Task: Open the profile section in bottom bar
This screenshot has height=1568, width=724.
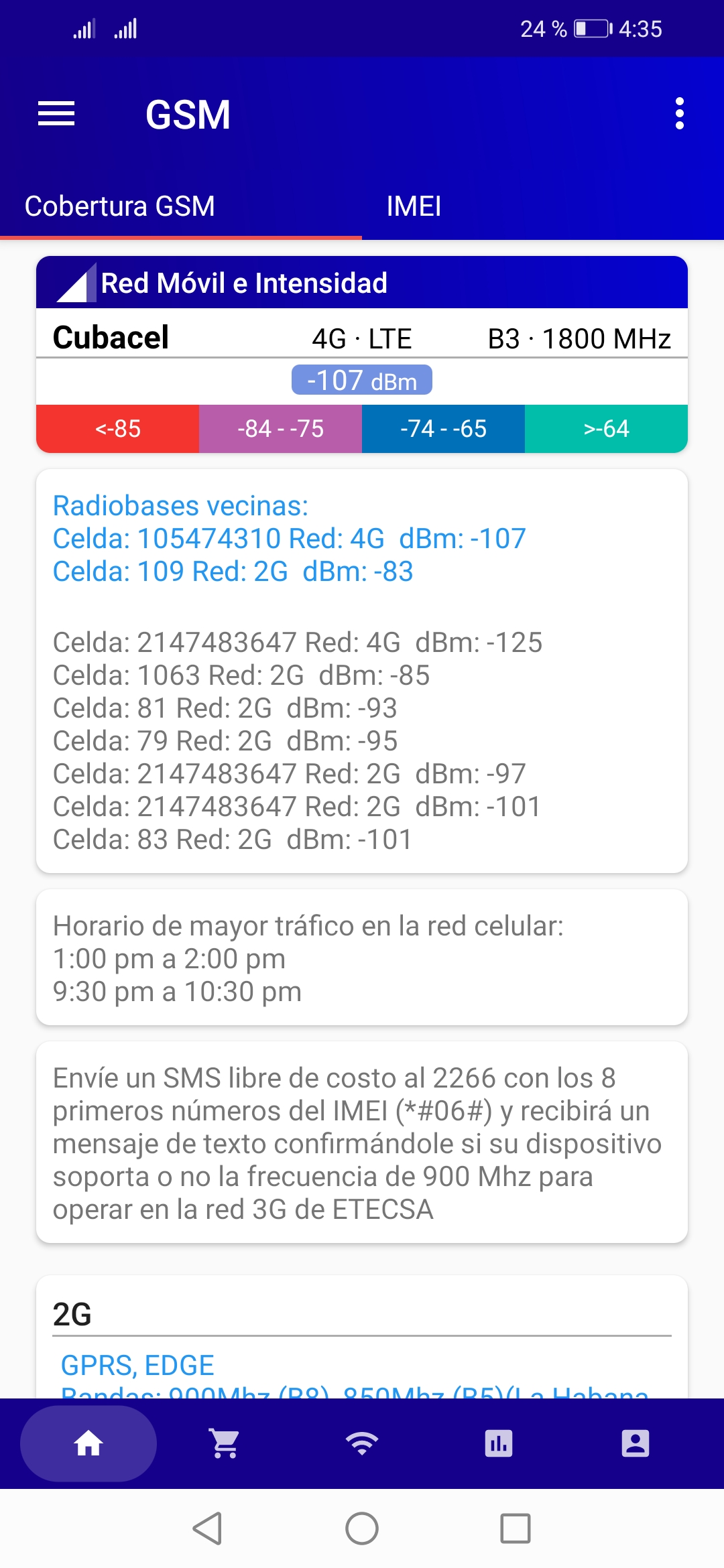Action: (x=635, y=1443)
